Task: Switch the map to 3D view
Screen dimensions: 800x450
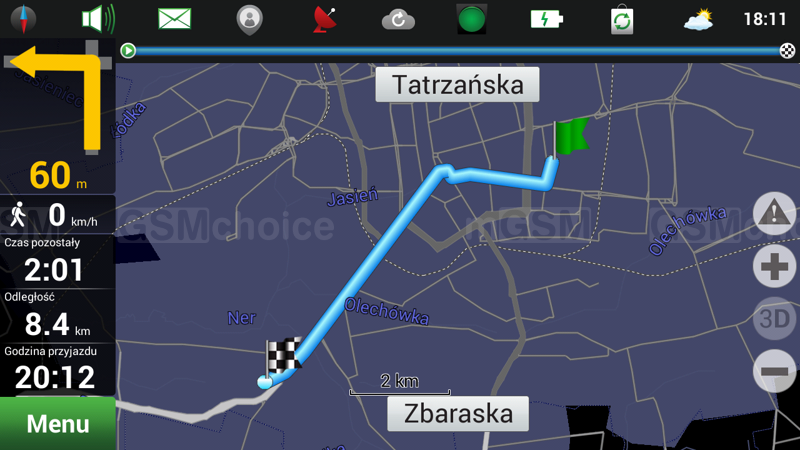Action: 775,319
